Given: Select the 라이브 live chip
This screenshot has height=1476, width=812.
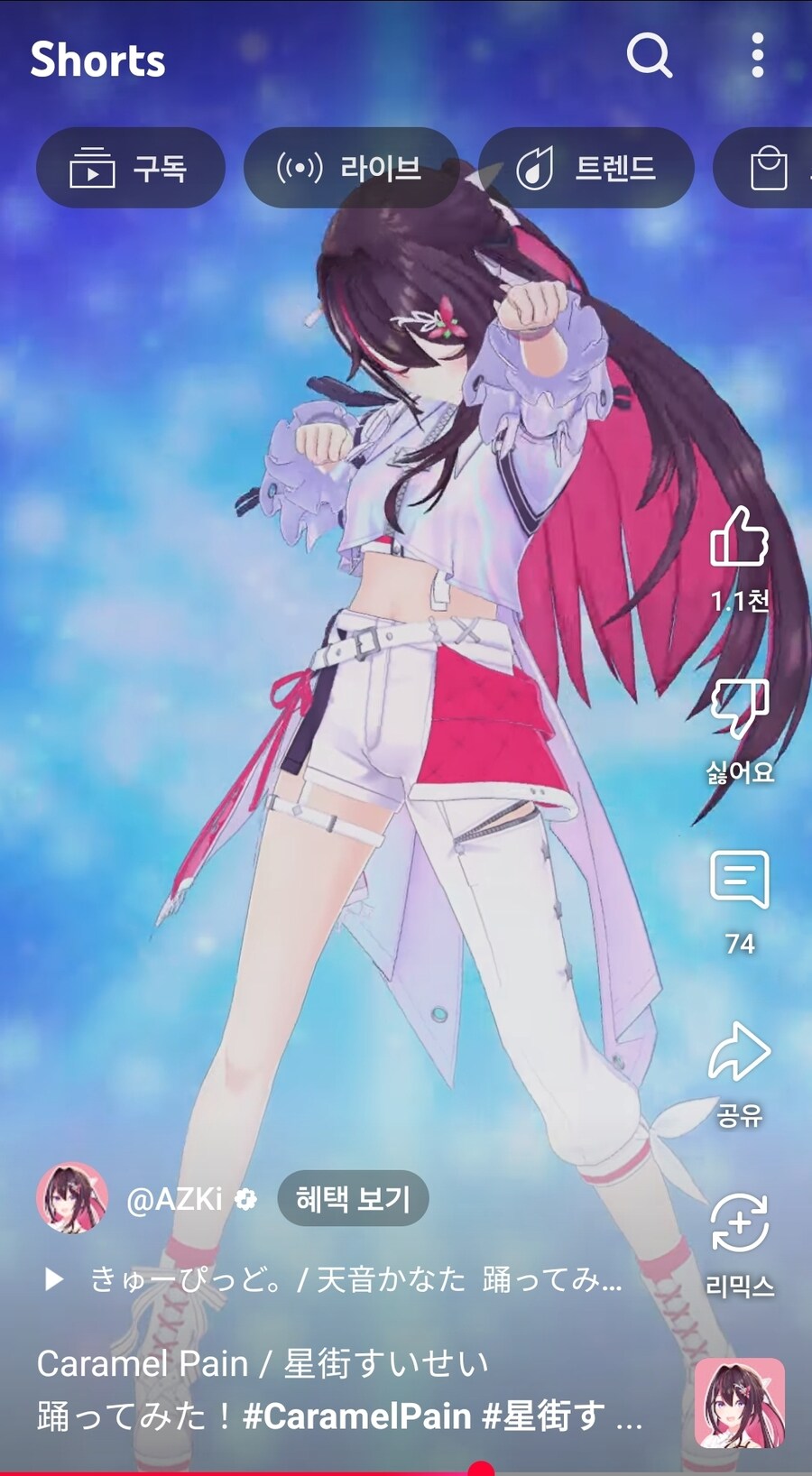Looking at the screenshot, I should (x=350, y=168).
